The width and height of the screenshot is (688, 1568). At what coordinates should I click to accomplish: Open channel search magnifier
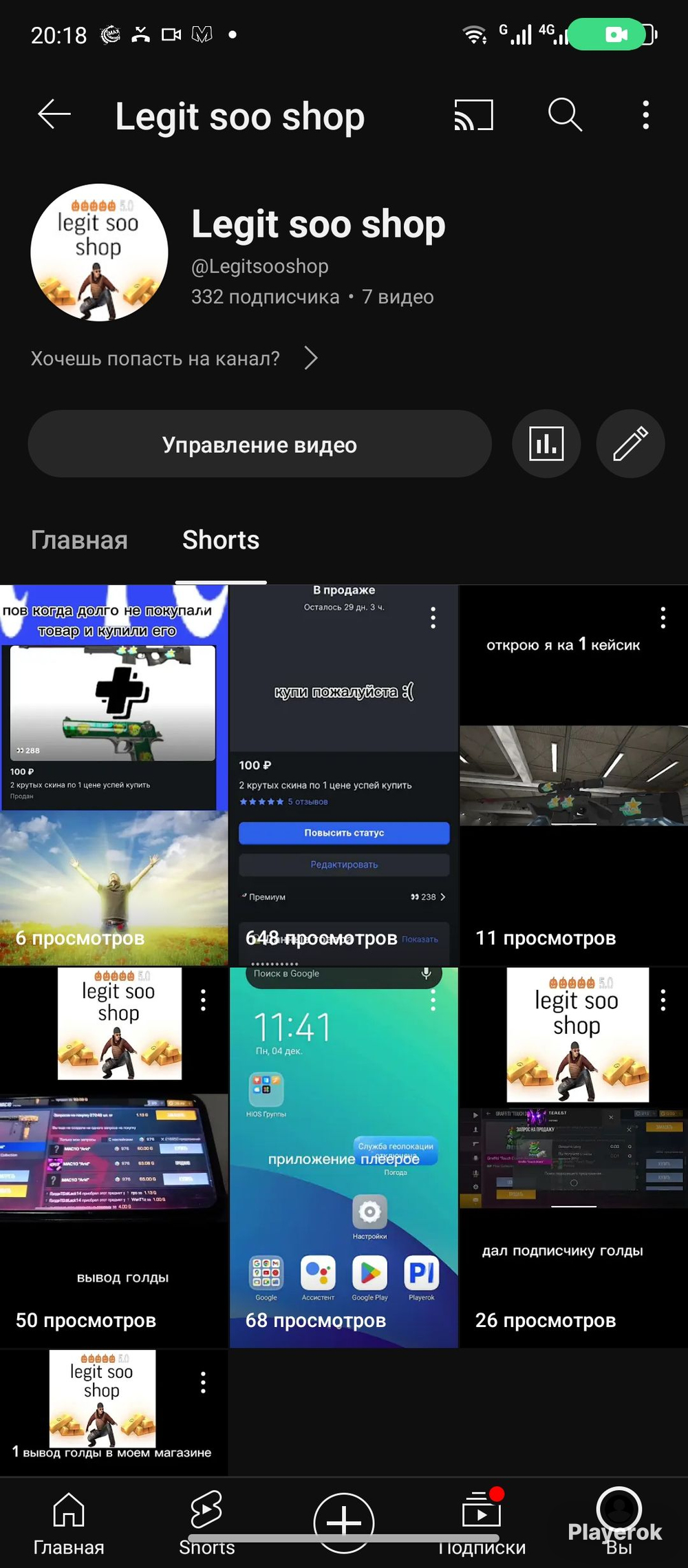(565, 114)
